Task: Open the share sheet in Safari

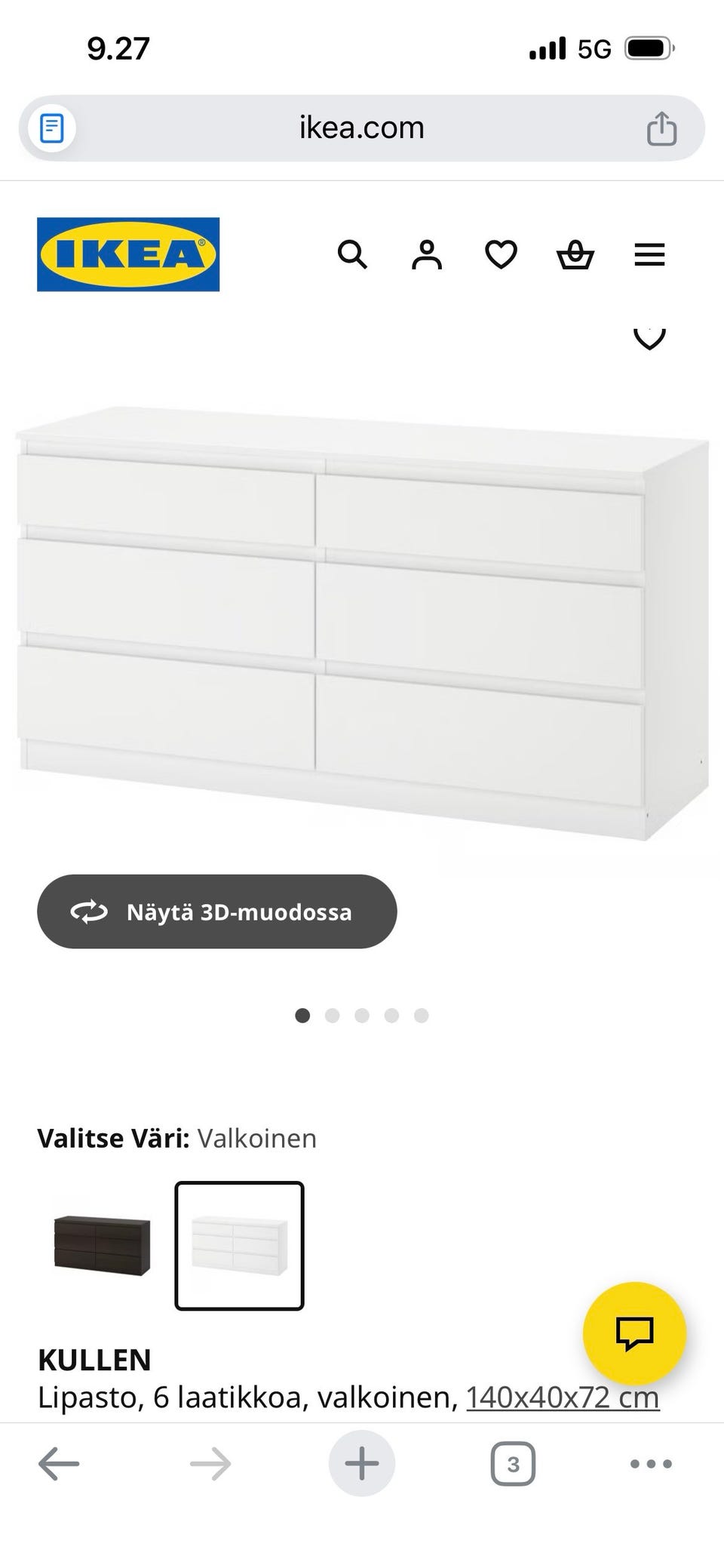Action: (662, 127)
